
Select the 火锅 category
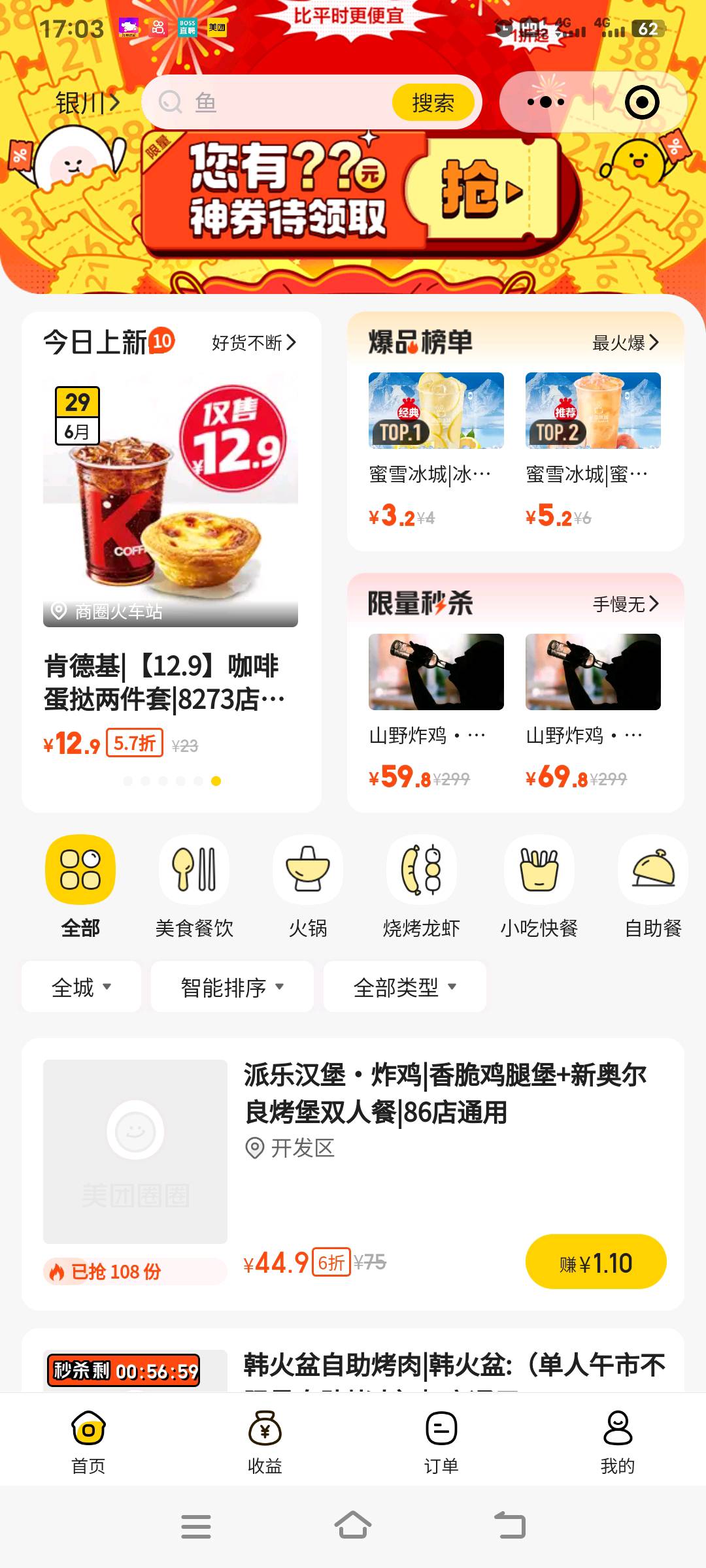(308, 885)
